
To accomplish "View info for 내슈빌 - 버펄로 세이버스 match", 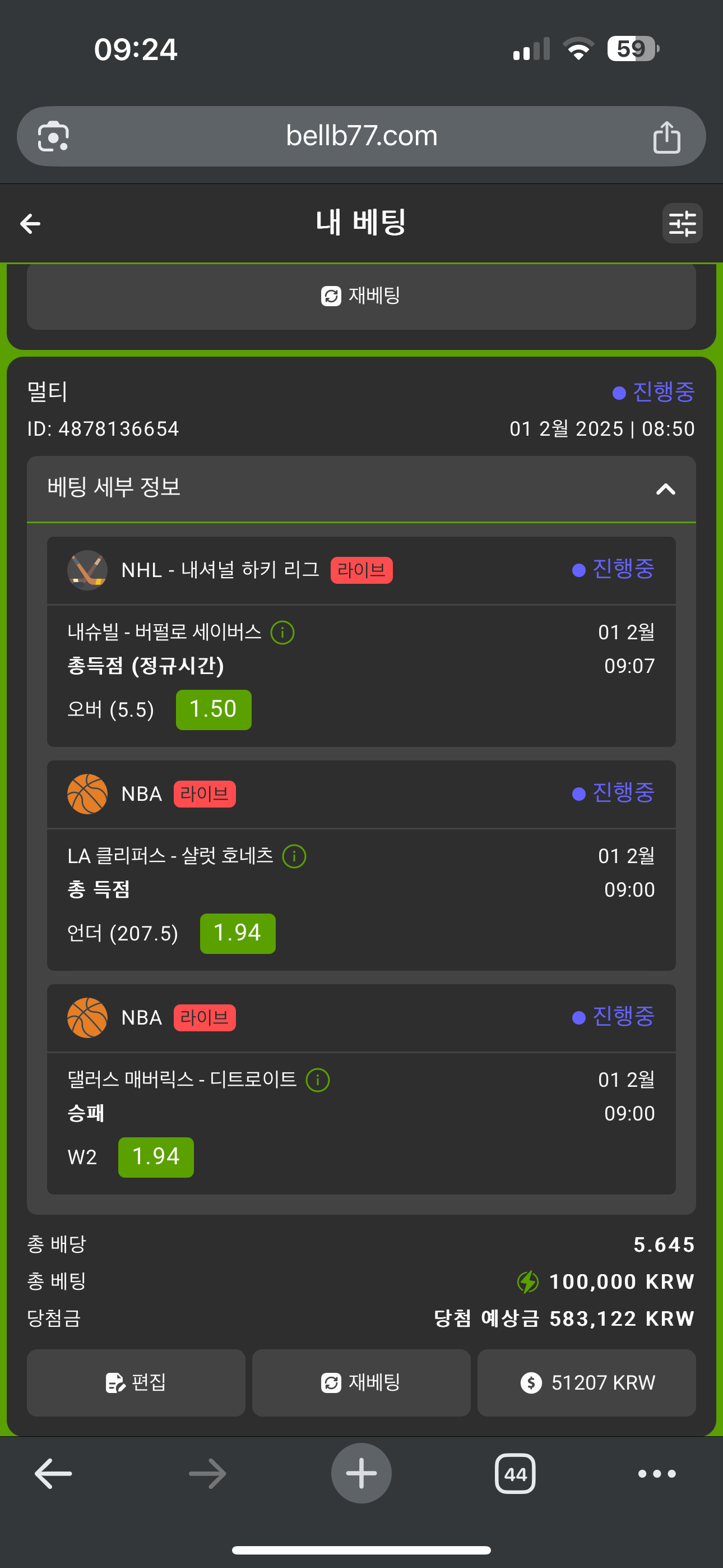I will [282, 633].
